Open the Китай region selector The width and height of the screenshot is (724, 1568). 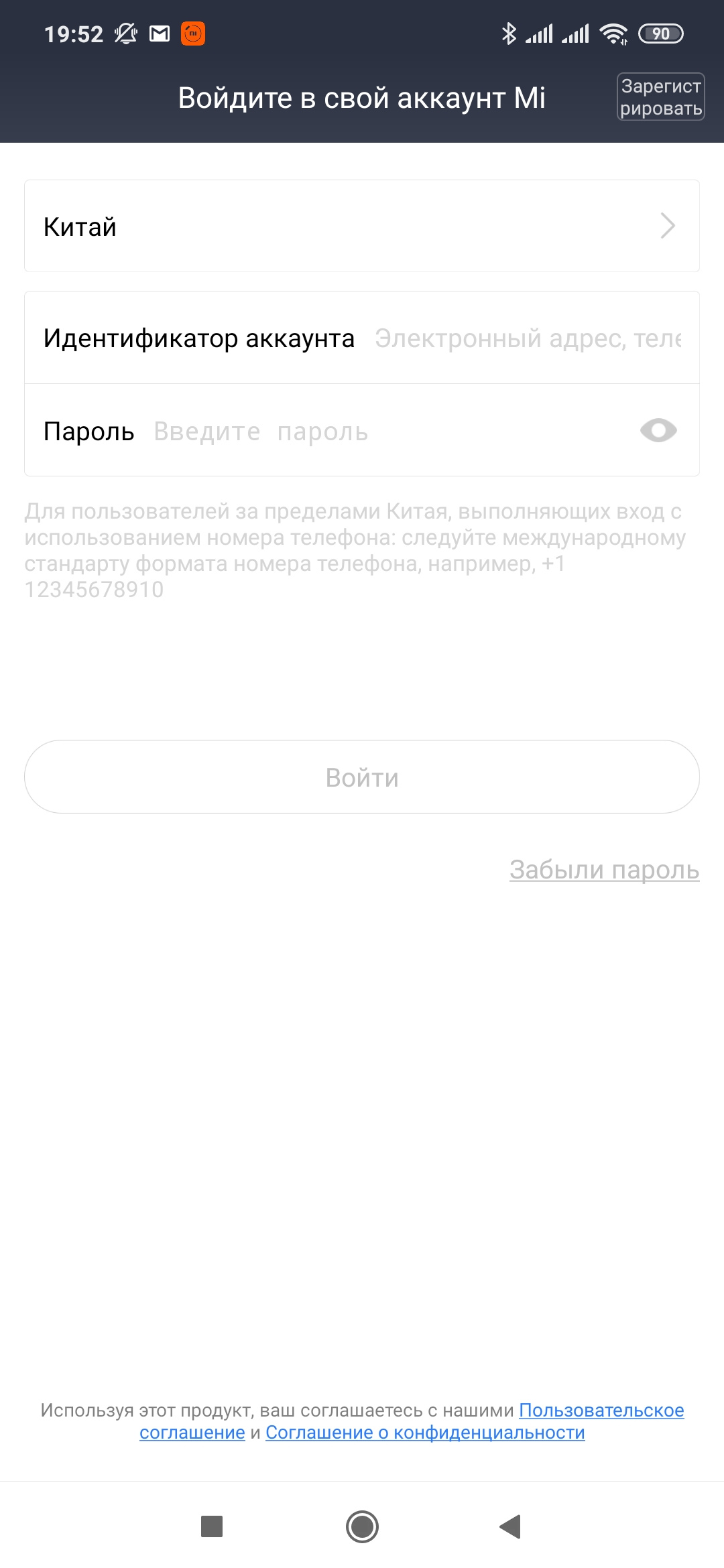[362, 226]
